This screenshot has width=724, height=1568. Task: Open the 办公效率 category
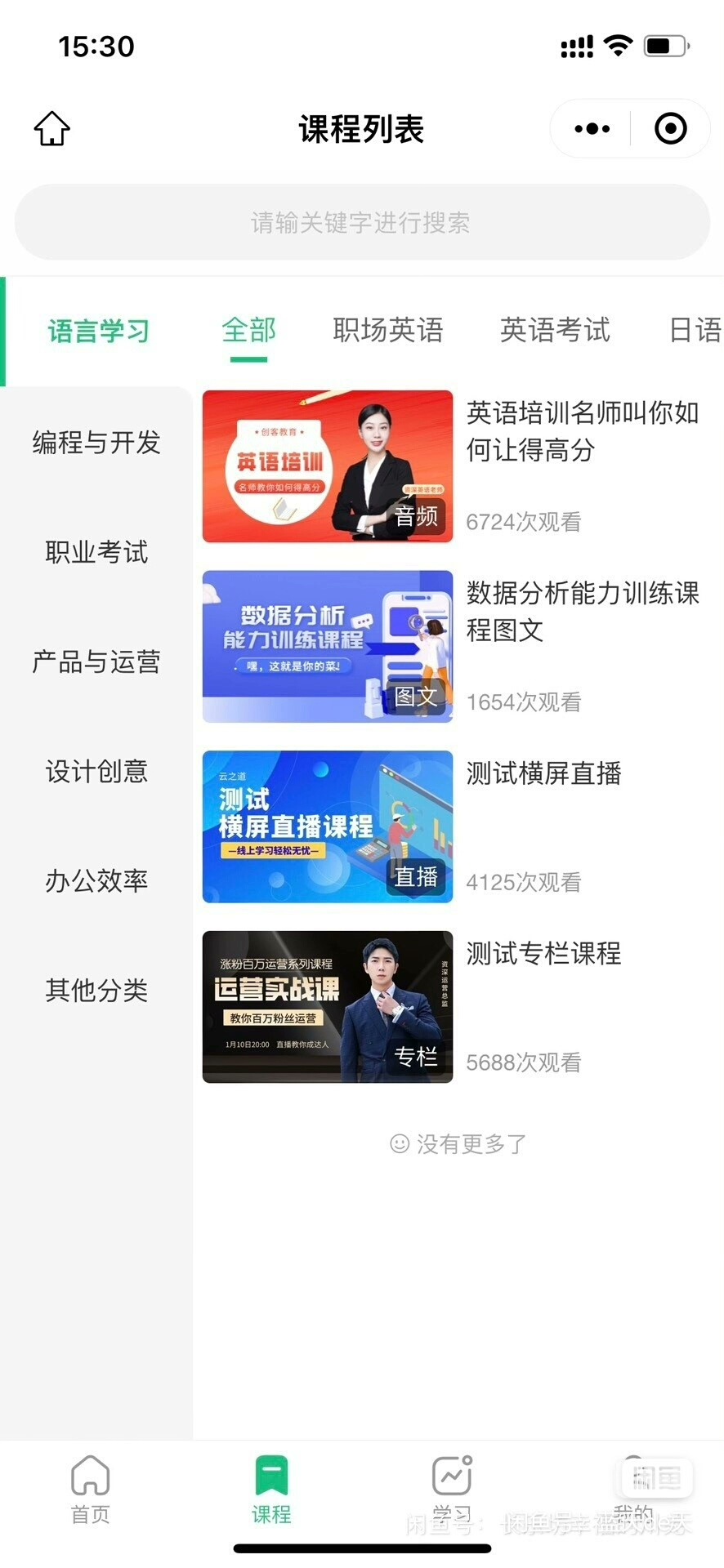tap(96, 880)
